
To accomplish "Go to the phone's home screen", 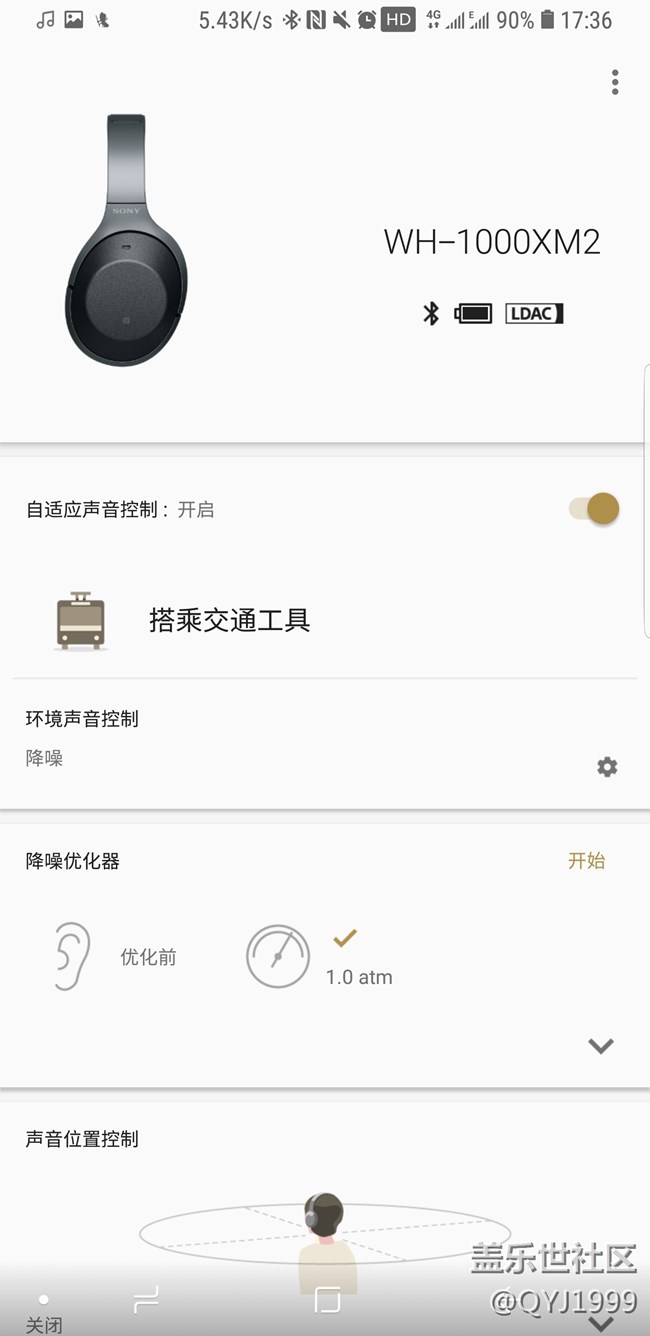I will coord(327,1299).
